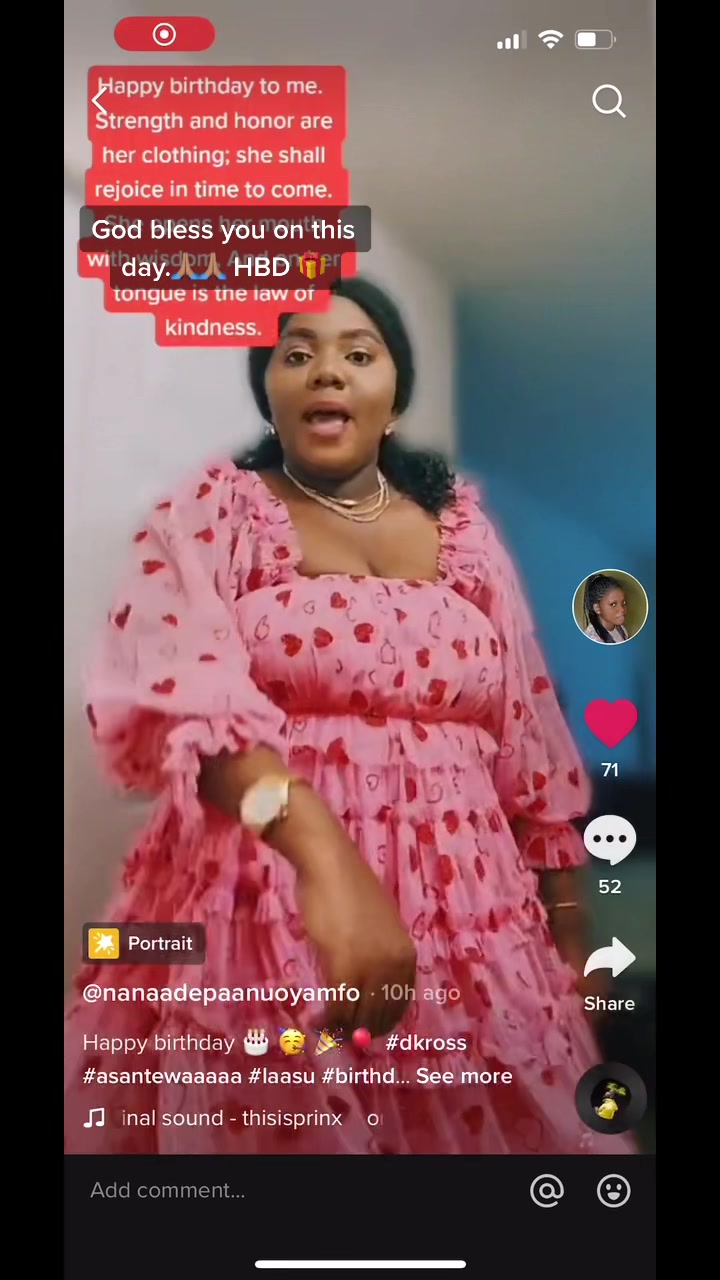Open the #dkross hashtag
The height and width of the screenshot is (1280, 720).
tap(426, 1042)
